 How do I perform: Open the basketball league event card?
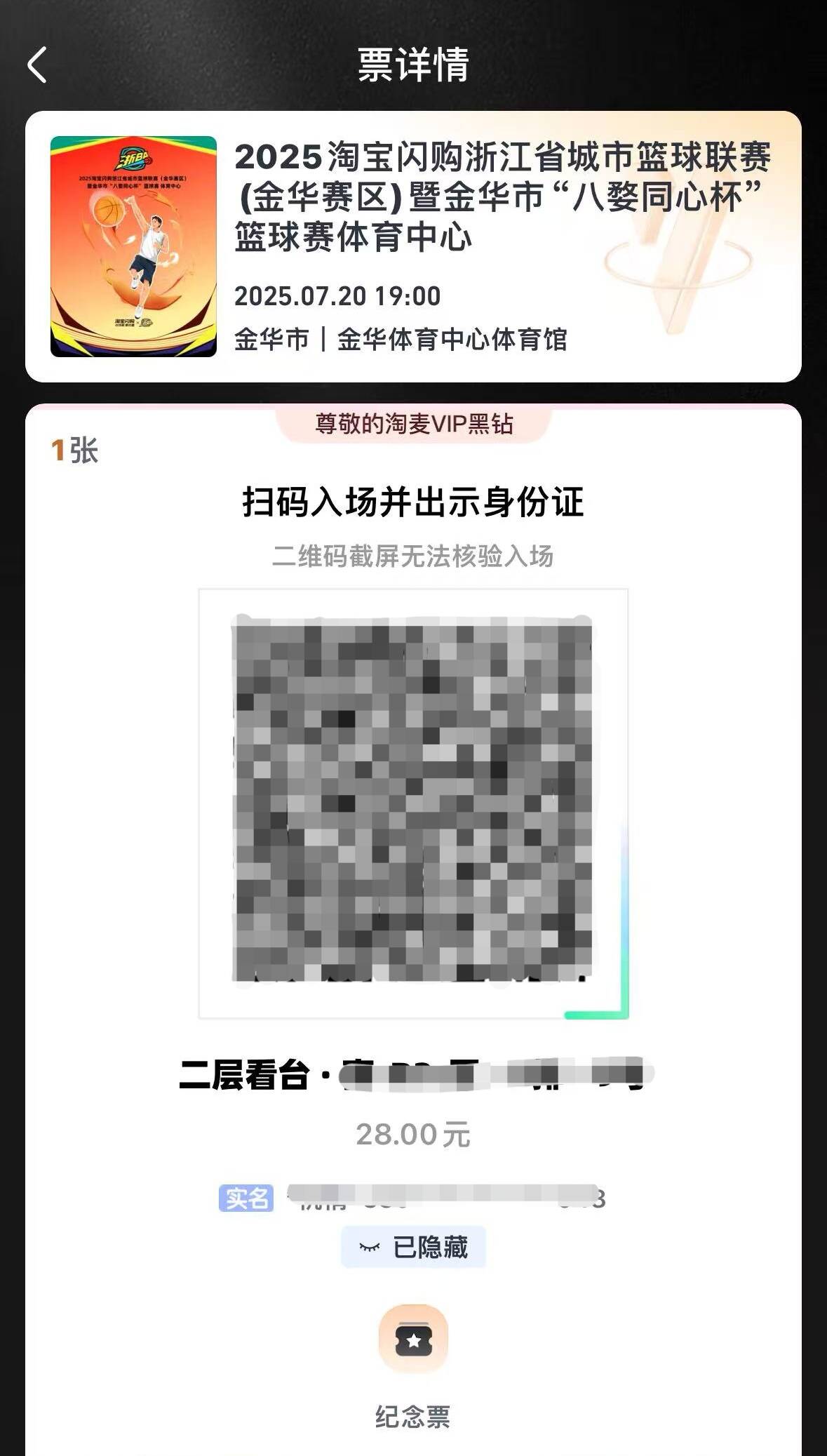pyautogui.click(x=413, y=246)
